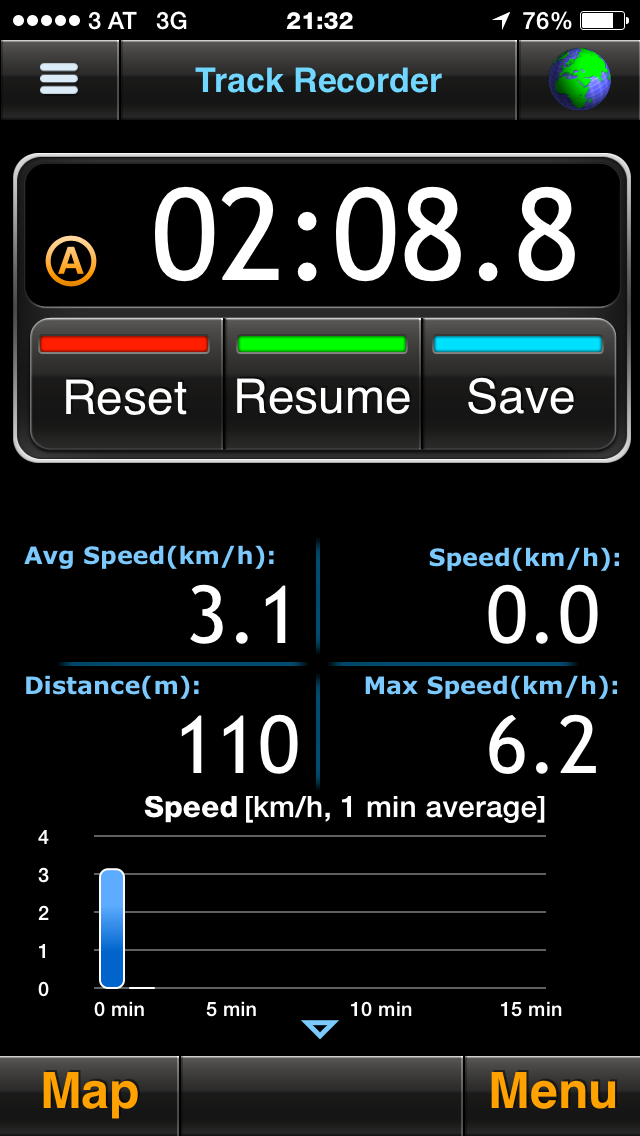Expand the down arrow below the speed chart
640x1136 pixels.
(320, 1029)
